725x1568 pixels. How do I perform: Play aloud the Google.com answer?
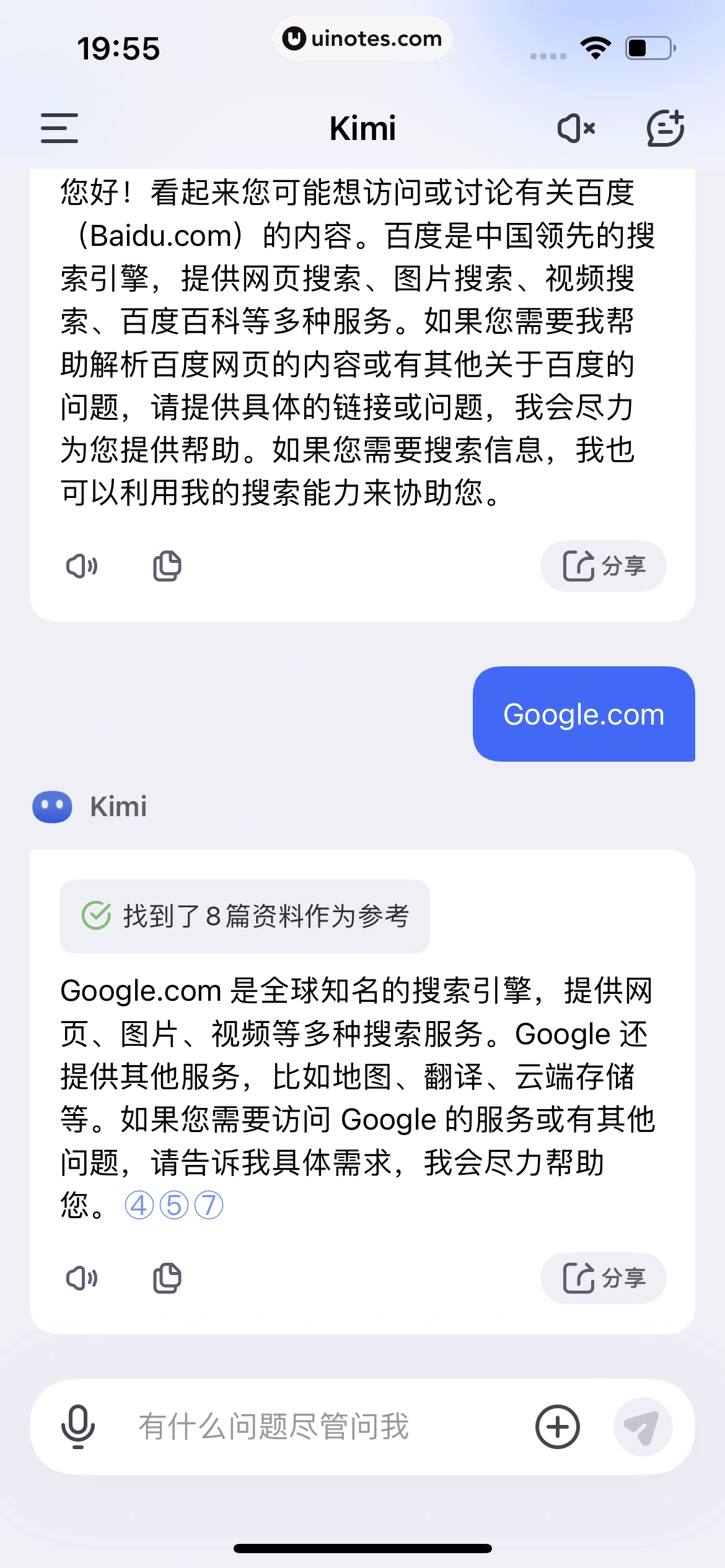(82, 1277)
